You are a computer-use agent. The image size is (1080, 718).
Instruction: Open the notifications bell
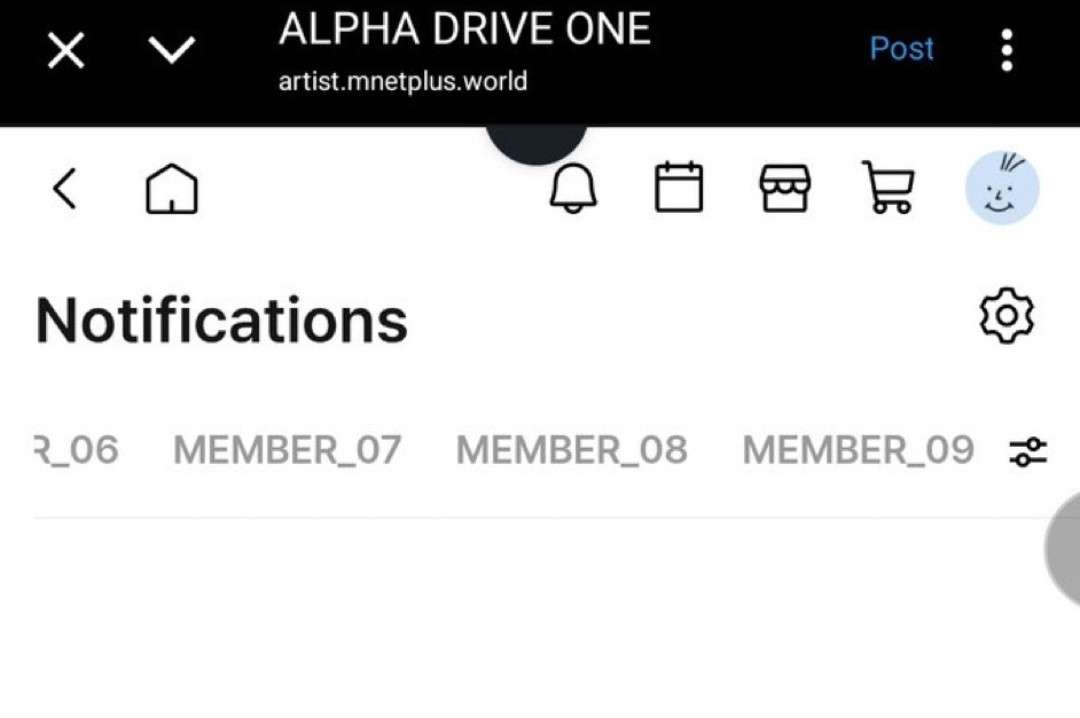[573, 188]
